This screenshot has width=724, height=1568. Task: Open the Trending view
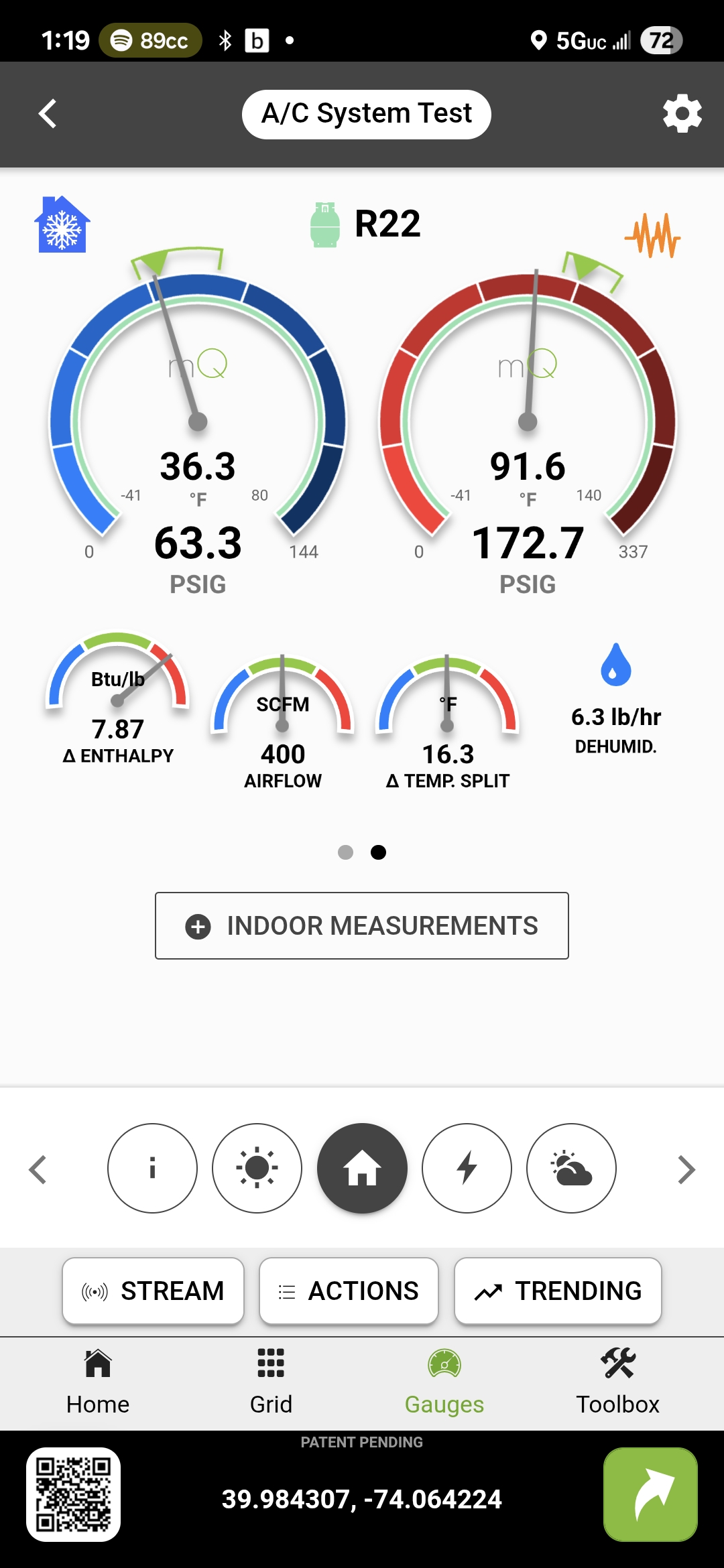558,1291
